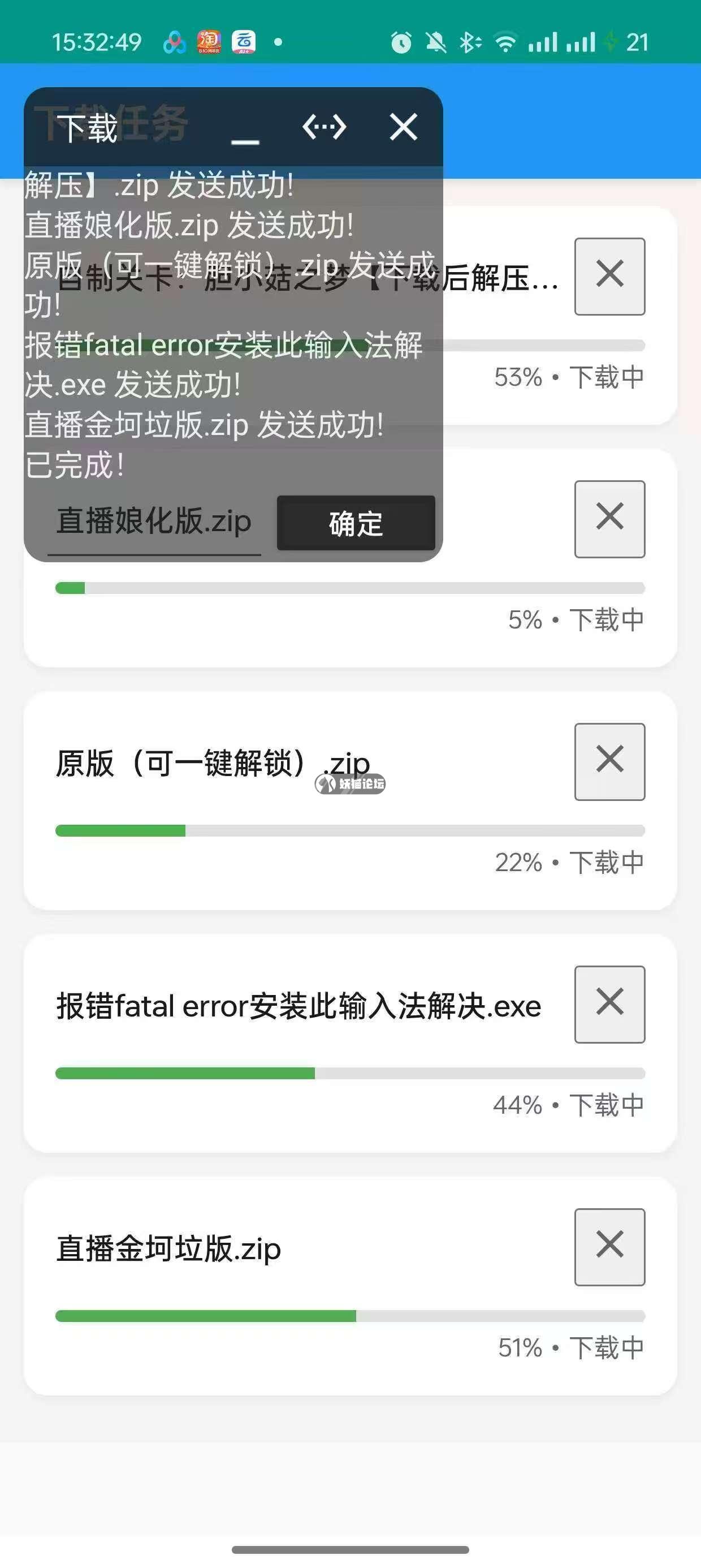Cancel 直播金坷垃版.zip download
Image resolution: width=701 pixels, height=1568 pixels.
click(610, 1247)
